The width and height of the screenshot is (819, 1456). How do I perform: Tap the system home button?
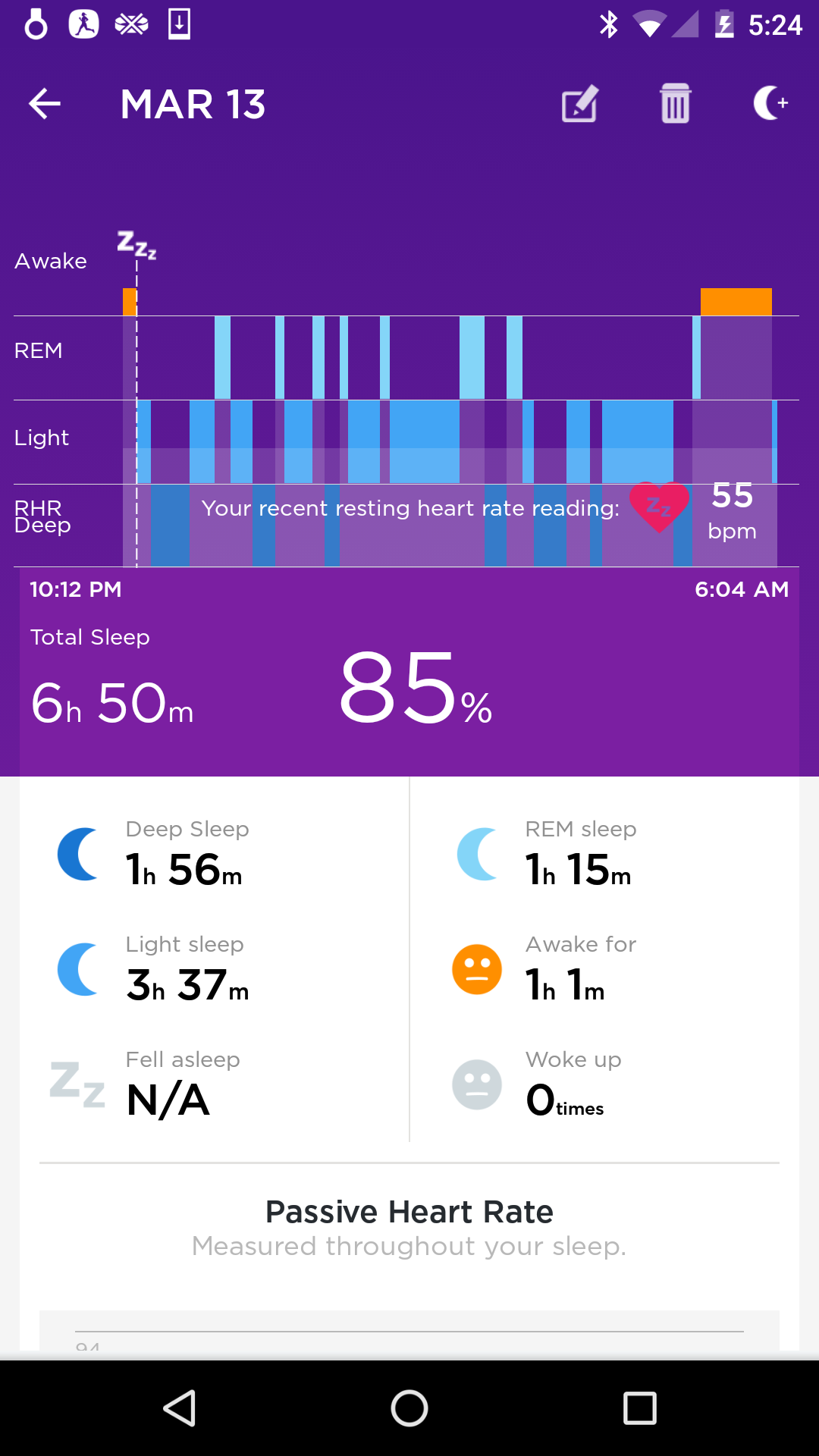pos(409,1408)
